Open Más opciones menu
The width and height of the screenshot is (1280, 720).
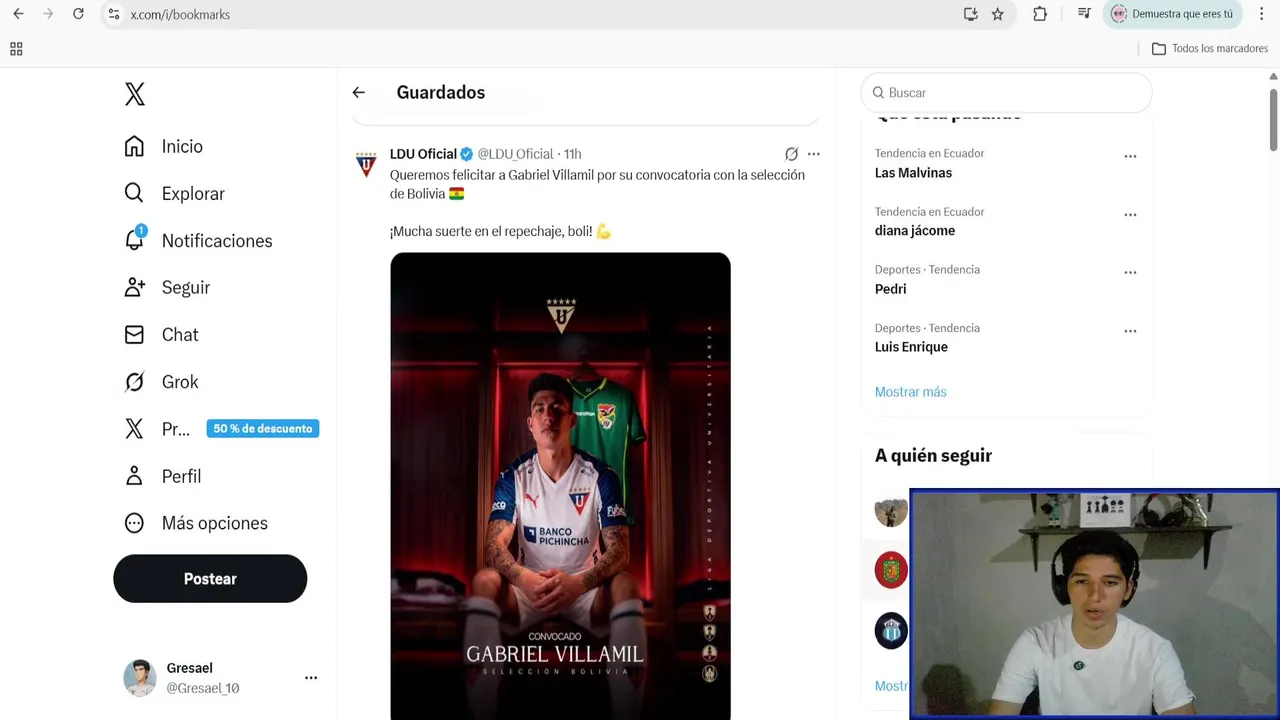213,523
